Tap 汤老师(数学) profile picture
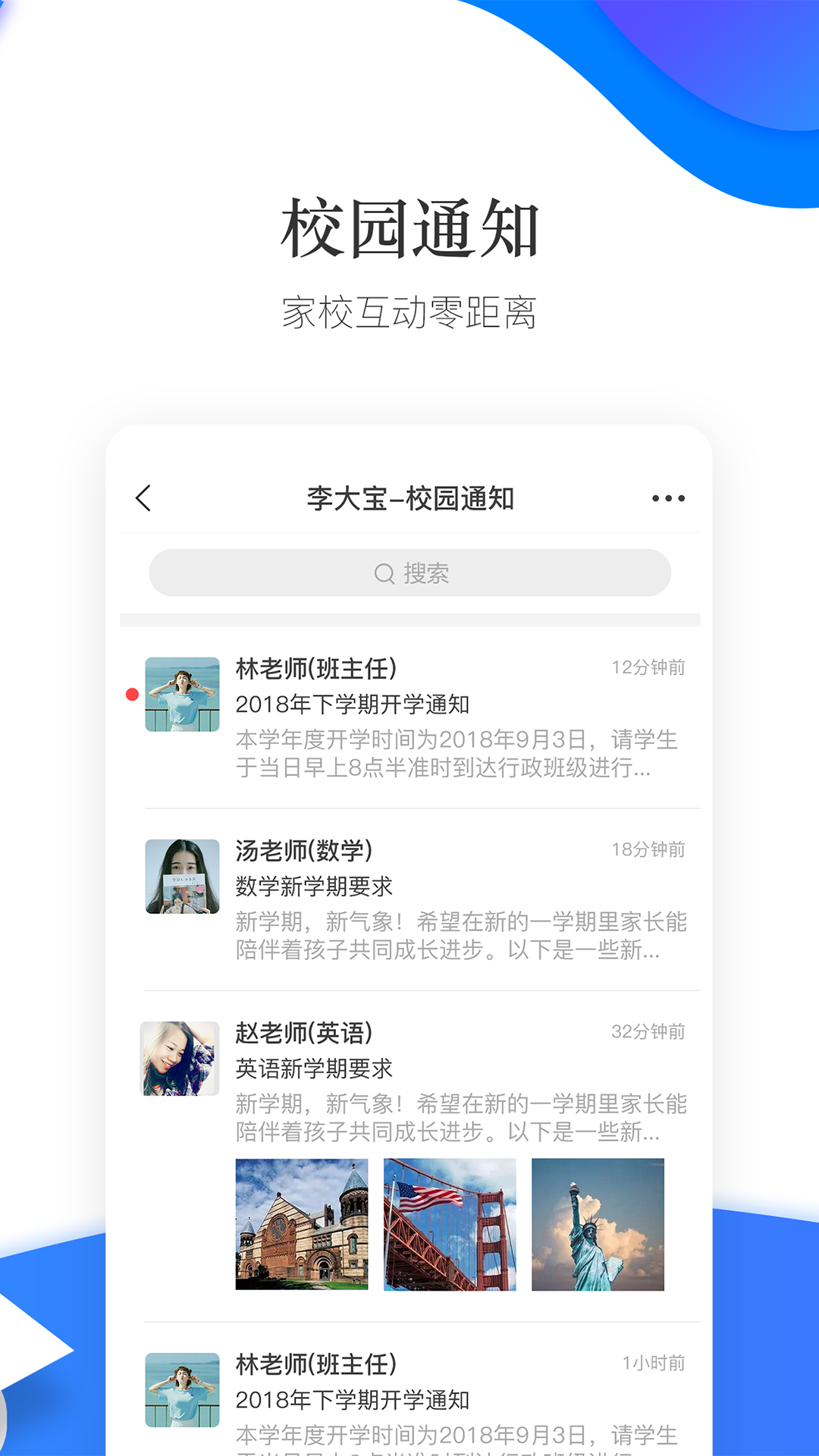The image size is (819, 1456). [x=181, y=876]
